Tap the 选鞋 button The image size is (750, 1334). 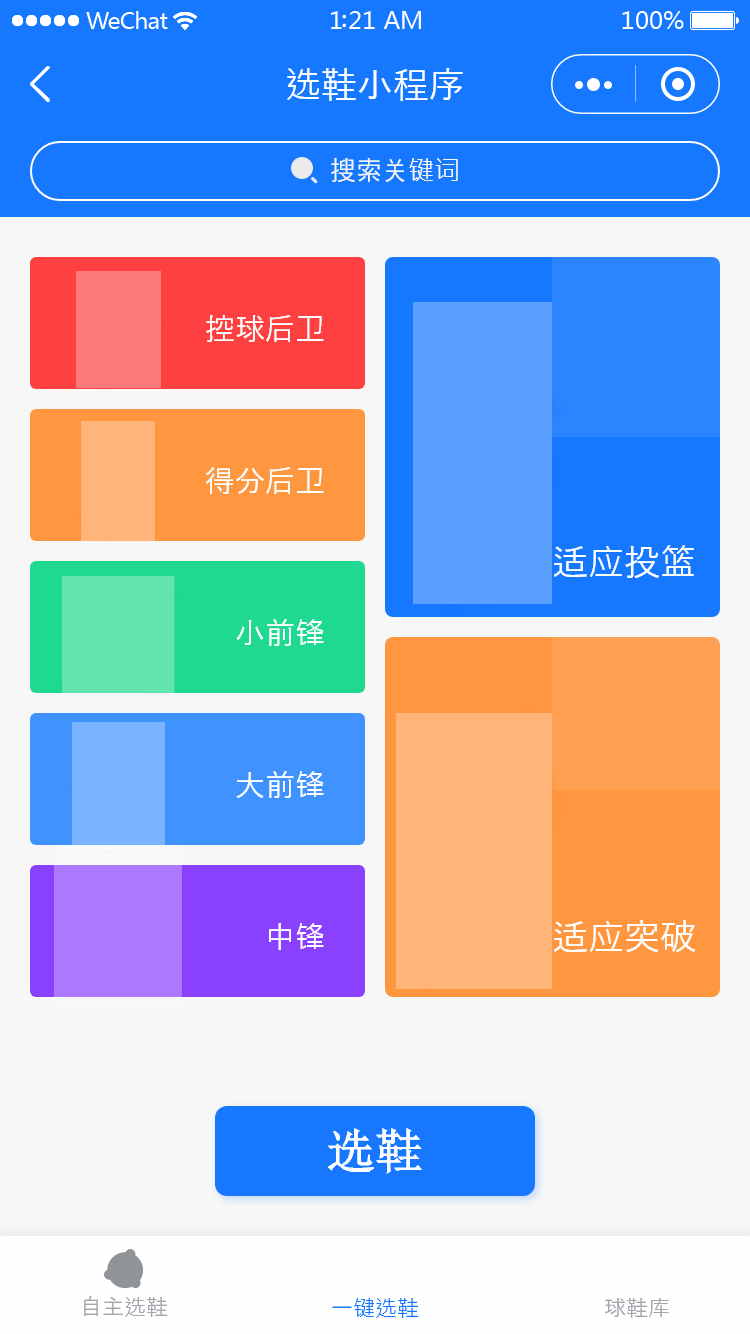[x=375, y=1151]
